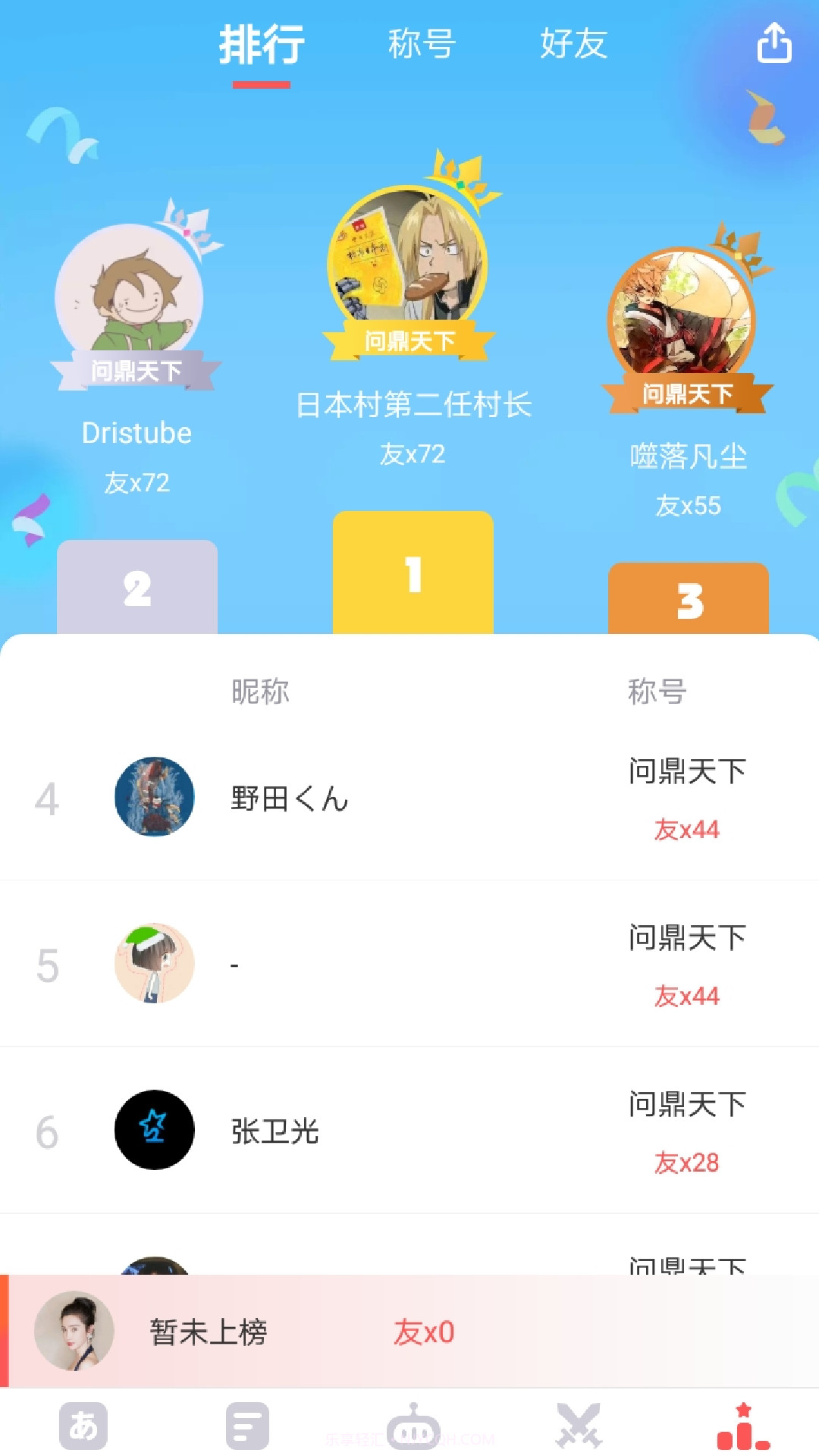Image resolution: width=819 pixels, height=1456 pixels.
Task: Select 噬落凡尘 in third place
Action: [689, 457]
